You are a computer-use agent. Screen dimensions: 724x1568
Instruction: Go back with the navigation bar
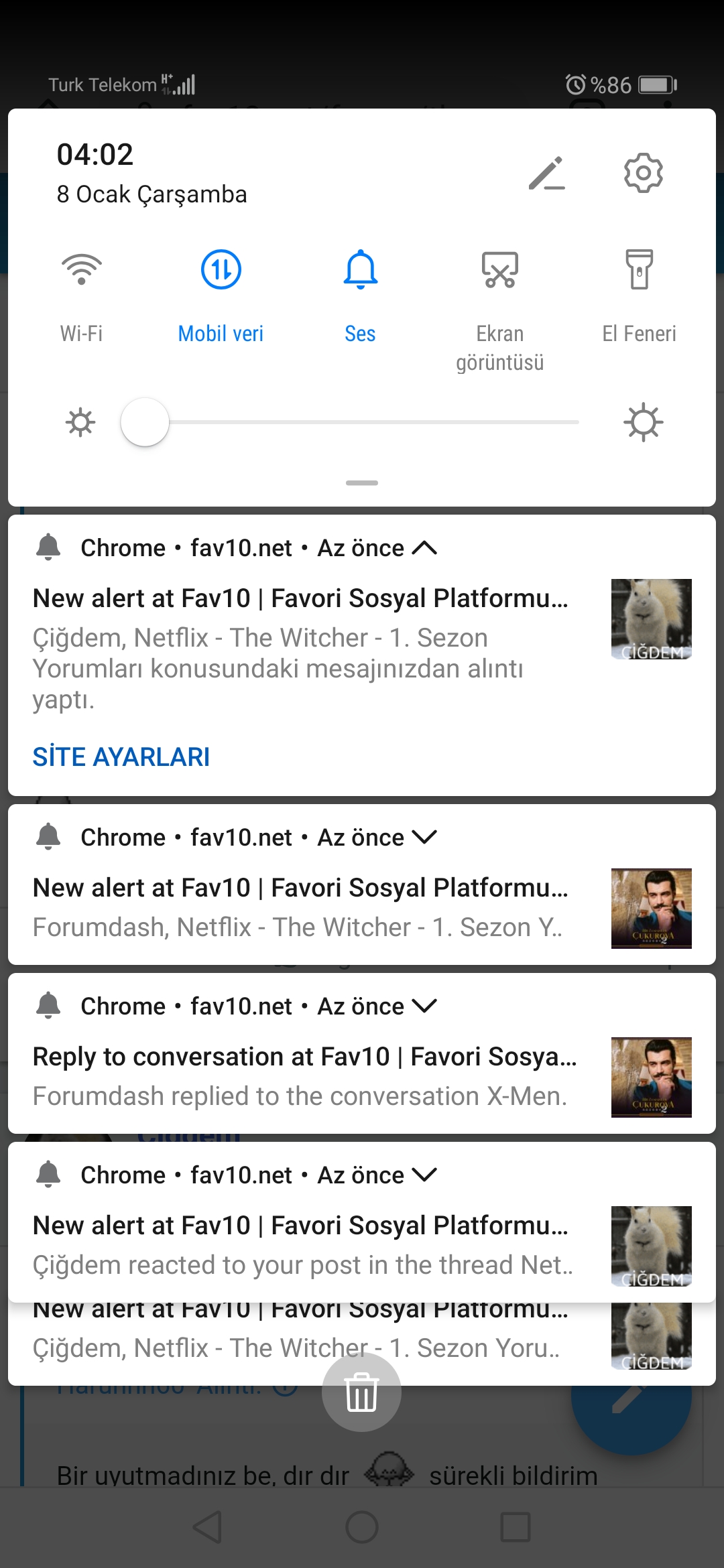[208, 1527]
